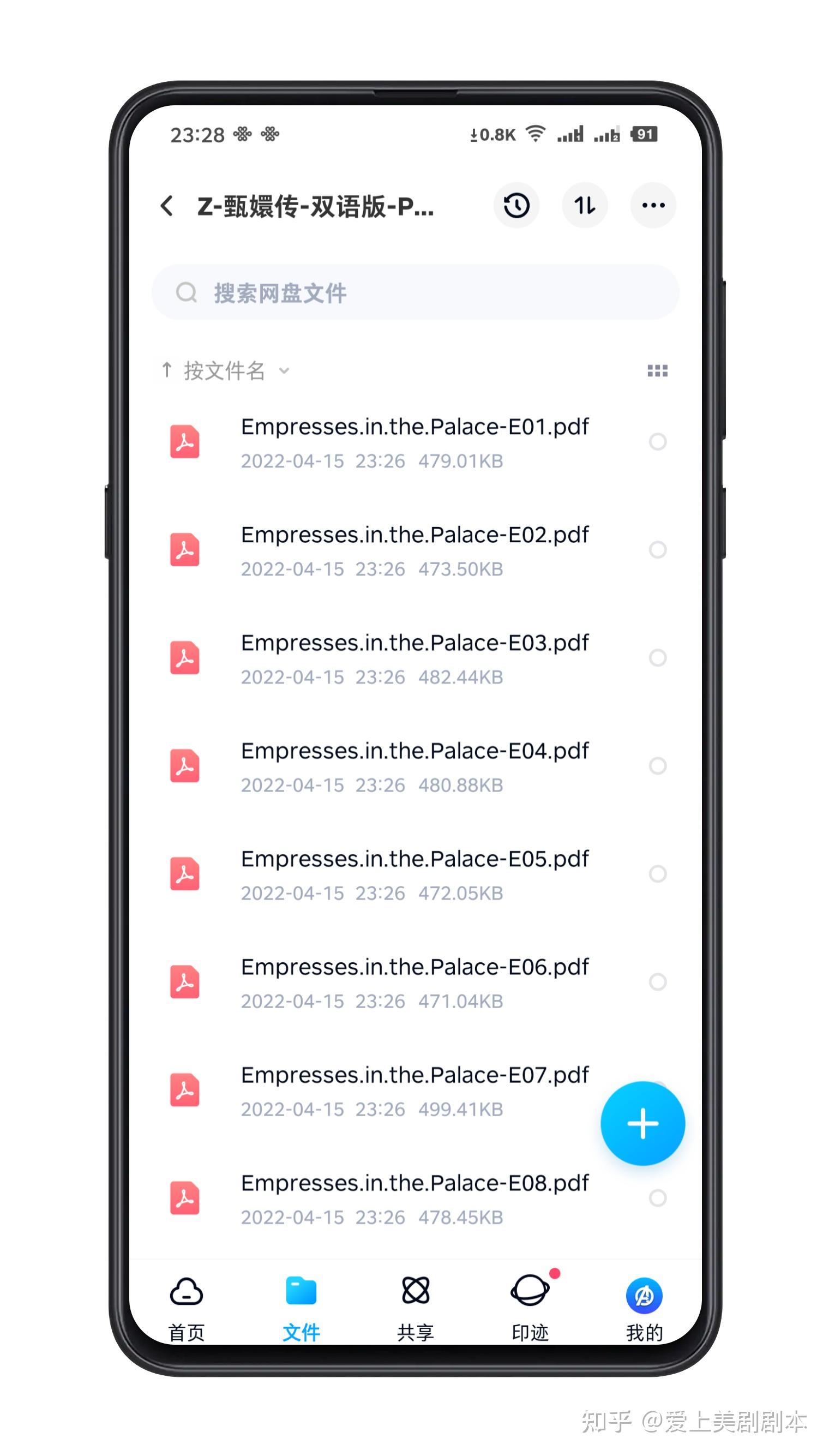Tap the blue plus floating button
829x1456 pixels.
click(x=642, y=1123)
